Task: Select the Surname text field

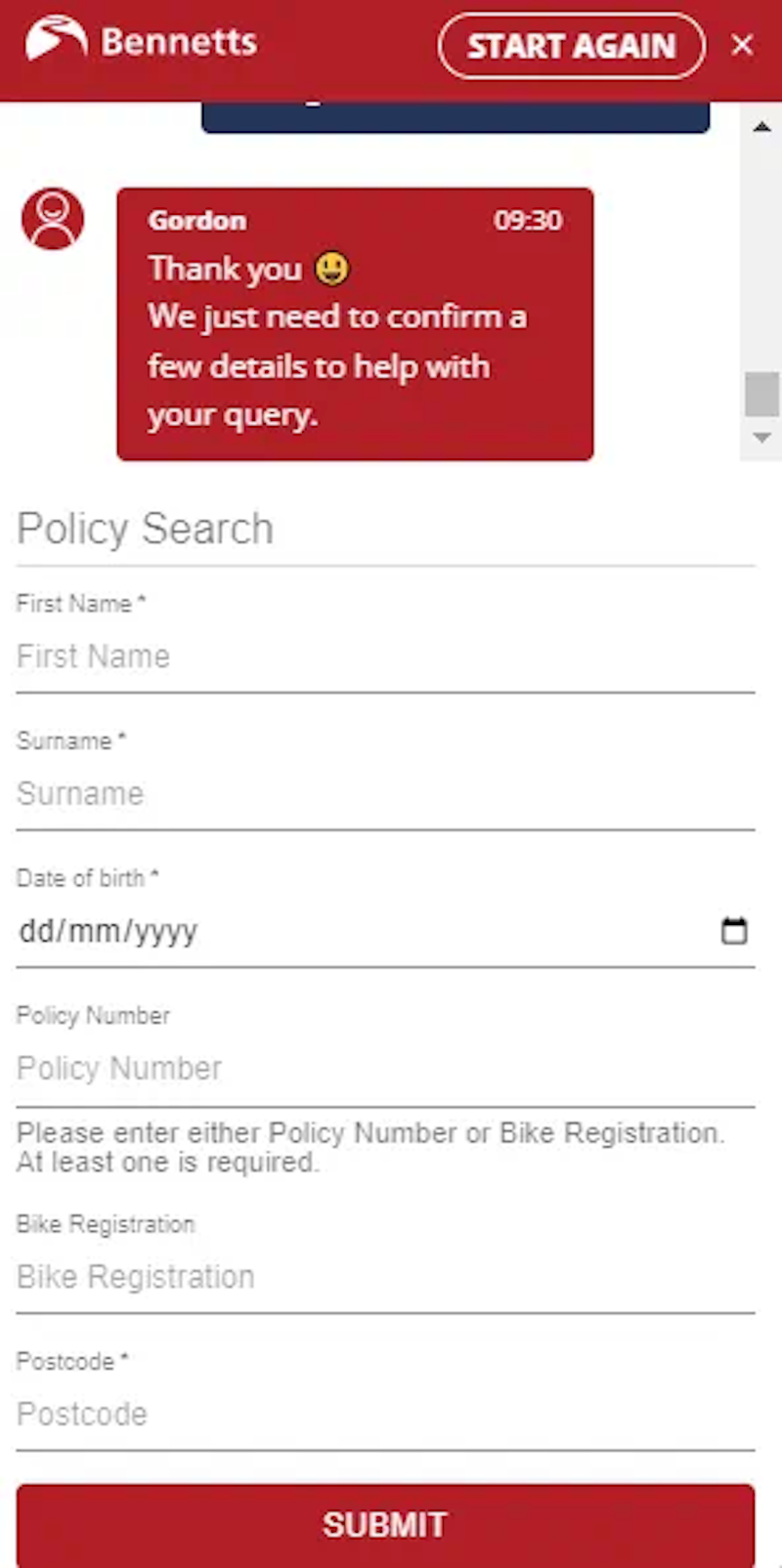Action: [x=385, y=793]
